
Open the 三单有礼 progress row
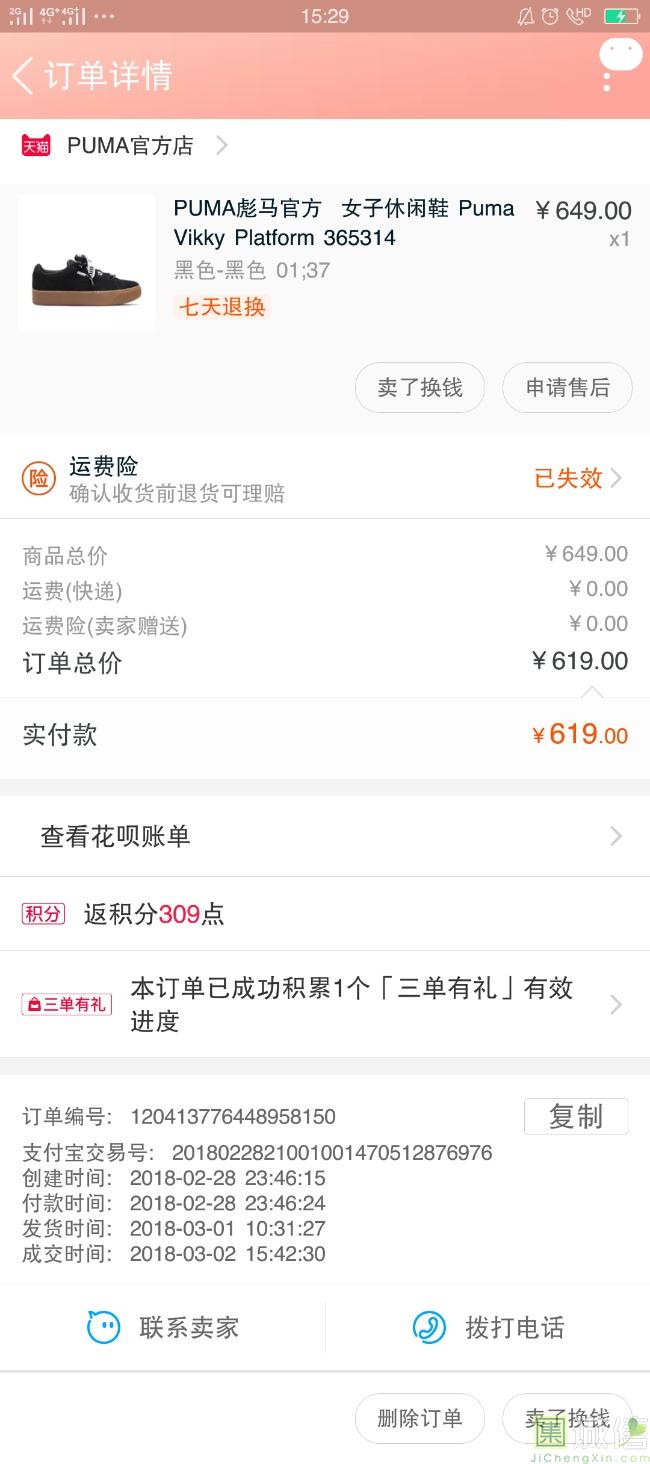(x=325, y=1004)
